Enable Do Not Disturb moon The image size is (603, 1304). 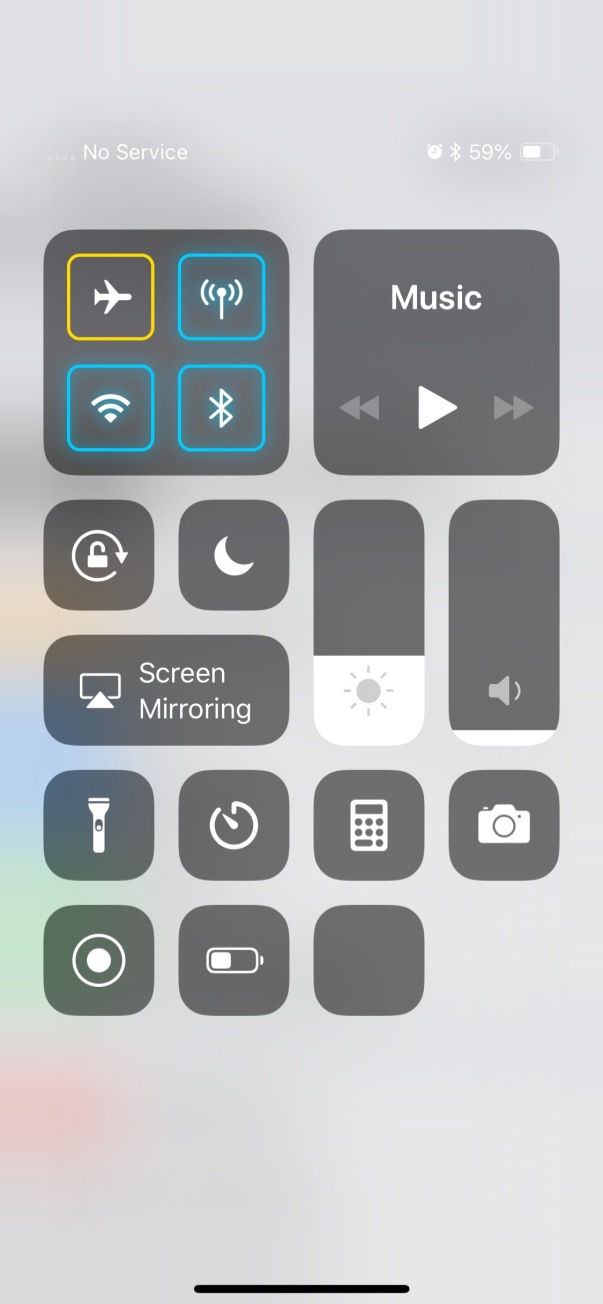click(x=234, y=555)
